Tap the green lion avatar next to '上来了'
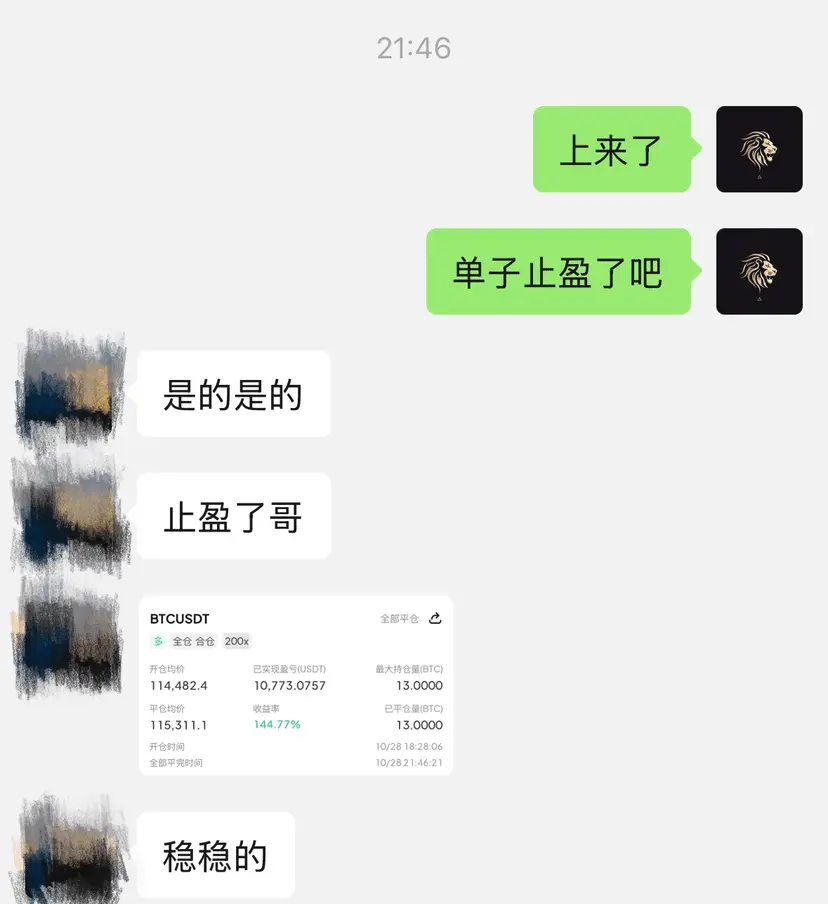This screenshot has height=904, width=828. (x=759, y=148)
